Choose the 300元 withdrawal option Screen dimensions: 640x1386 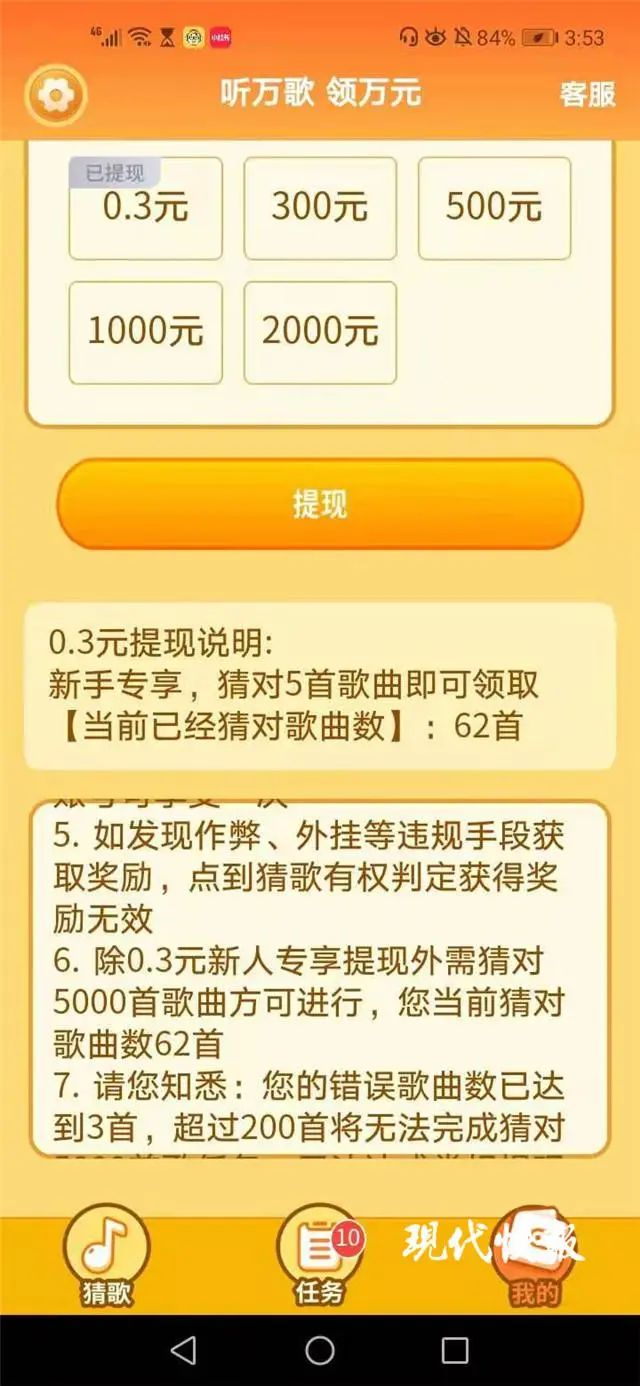[320, 208]
